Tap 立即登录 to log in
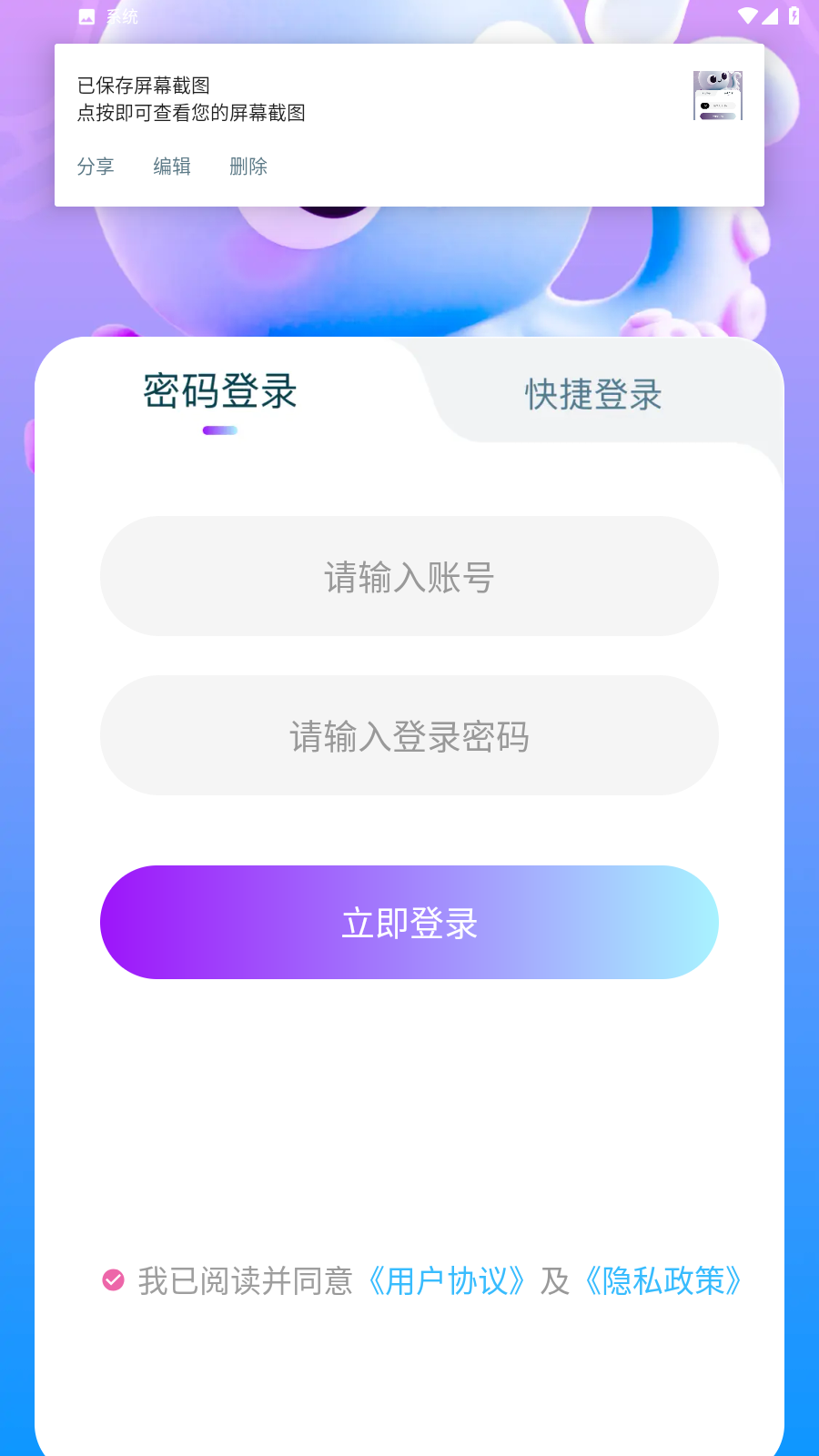 (409, 922)
